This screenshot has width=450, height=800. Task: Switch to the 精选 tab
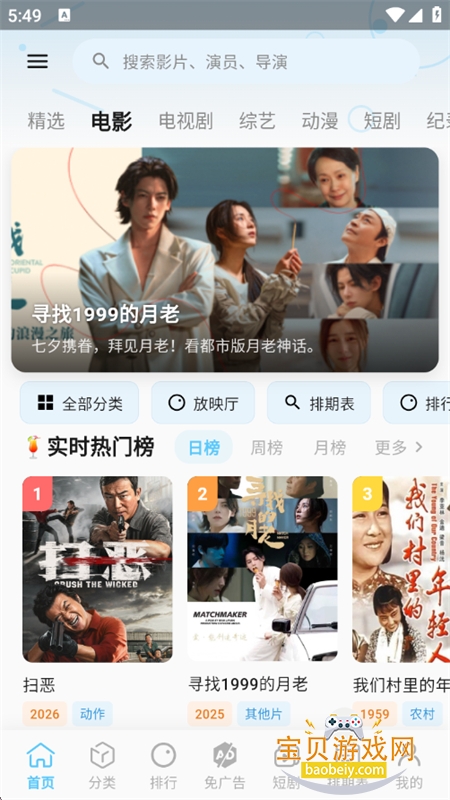click(x=46, y=121)
